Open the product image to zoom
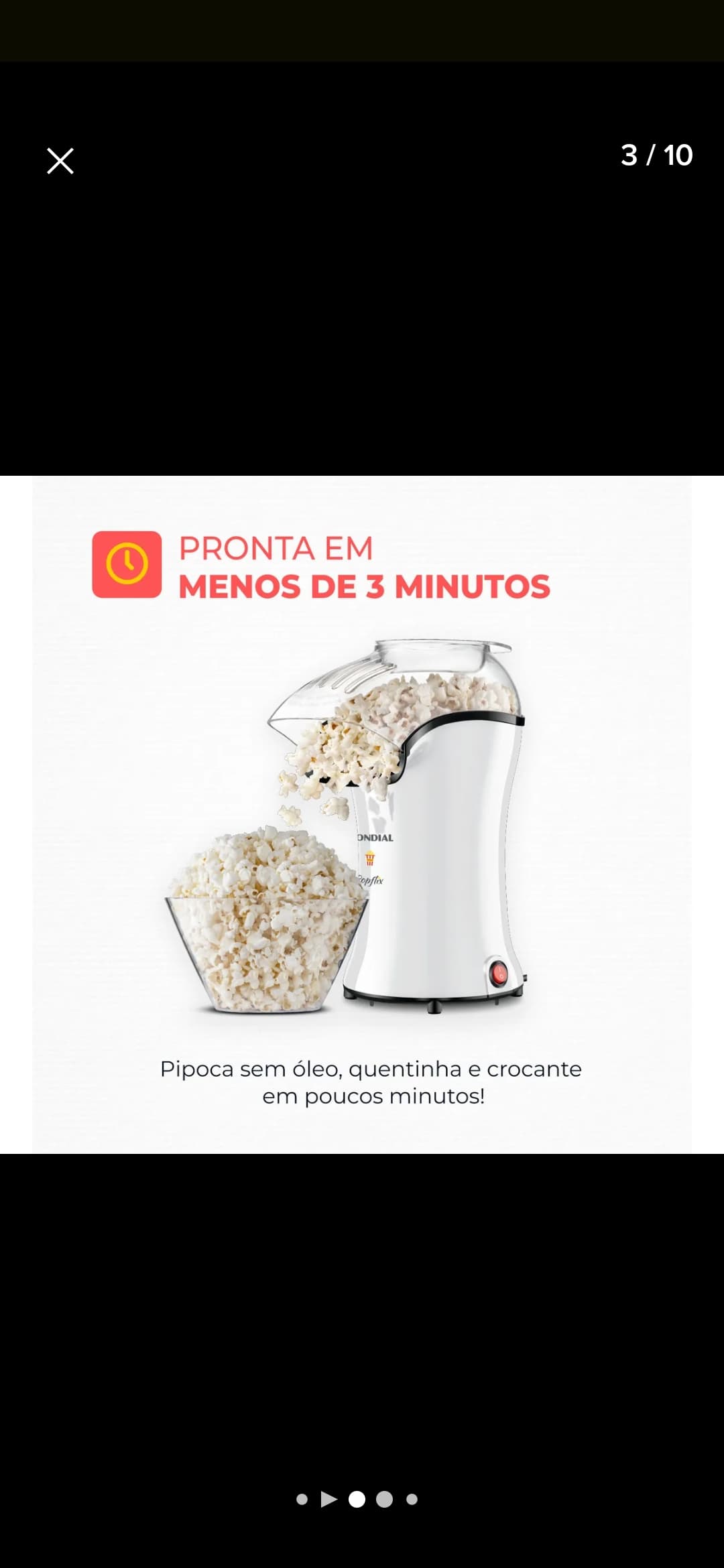This screenshot has height=1568, width=724. click(362, 804)
